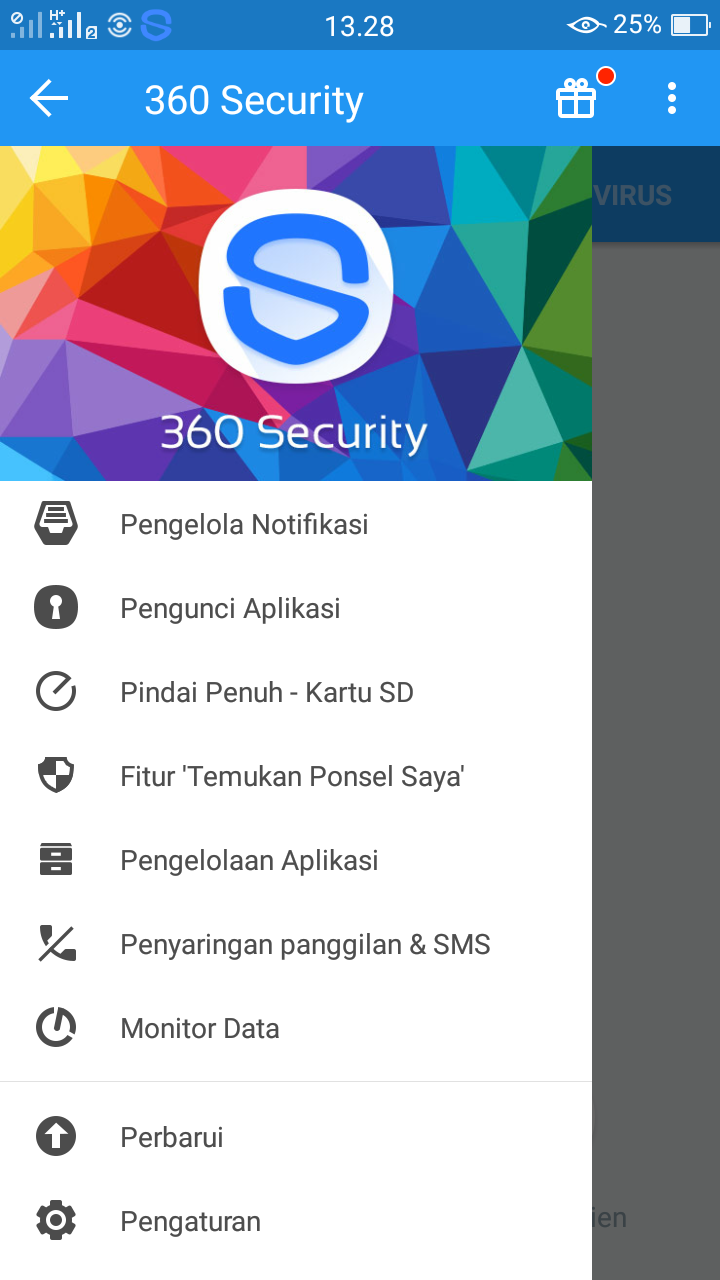Open Pengaturan settings

point(190,1221)
